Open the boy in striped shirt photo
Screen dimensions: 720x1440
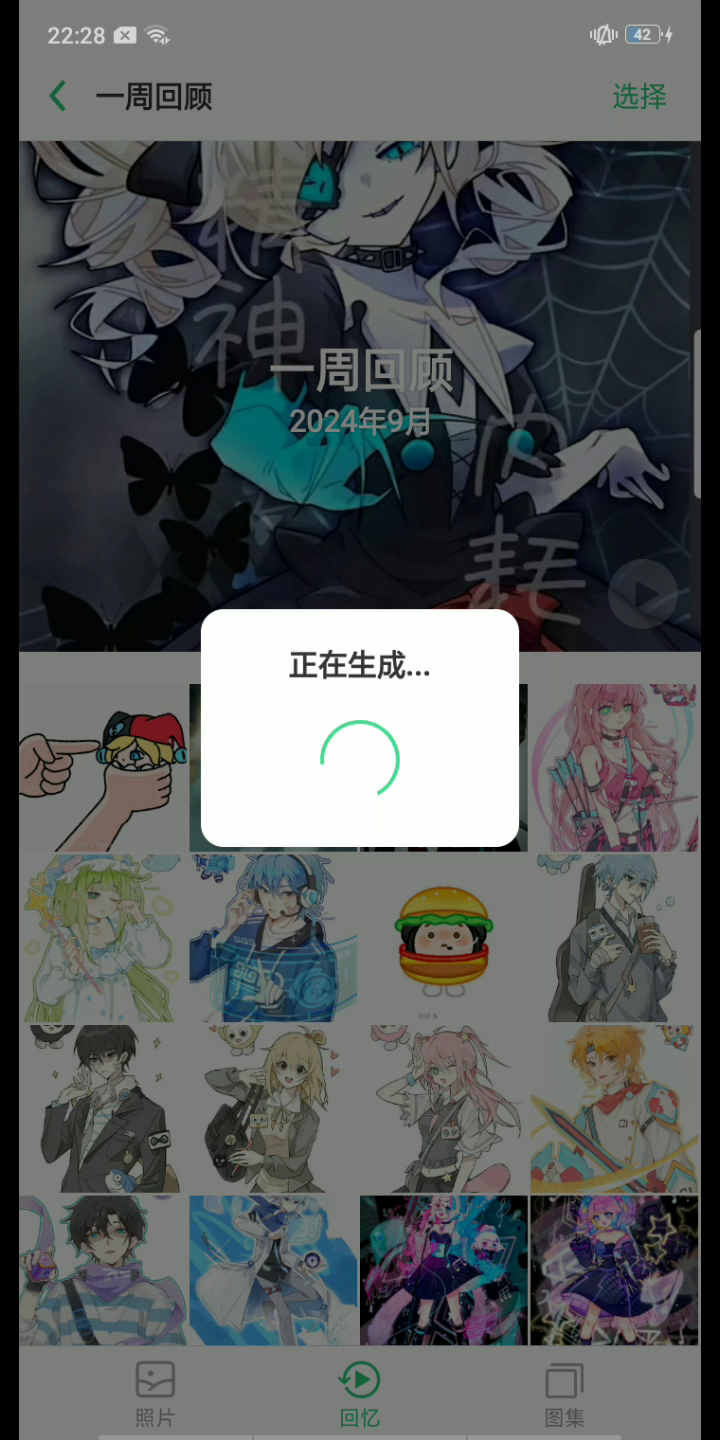pos(102,1270)
